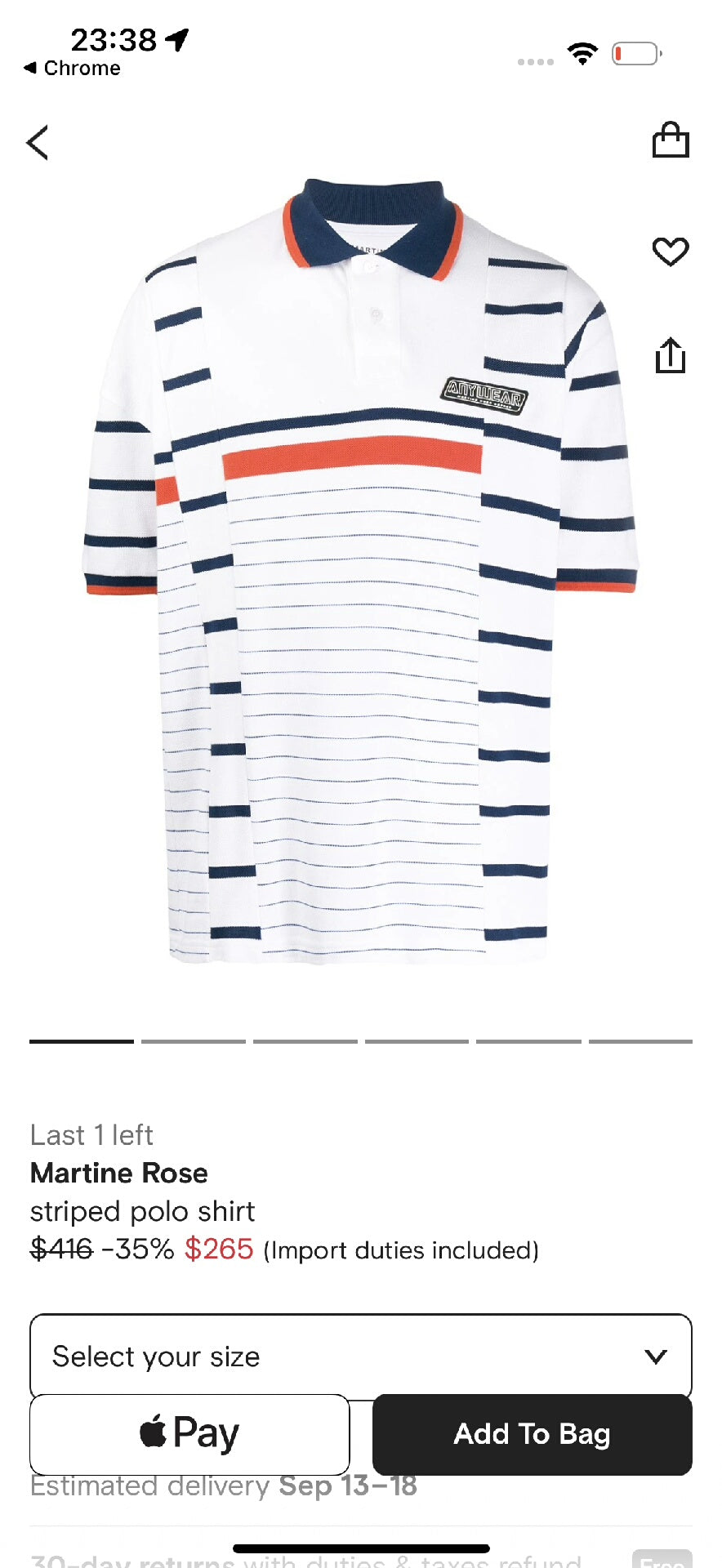Screen dimensions: 722x1568
Task: Open the Martine Rose brand name
Action: (118, 1174)
